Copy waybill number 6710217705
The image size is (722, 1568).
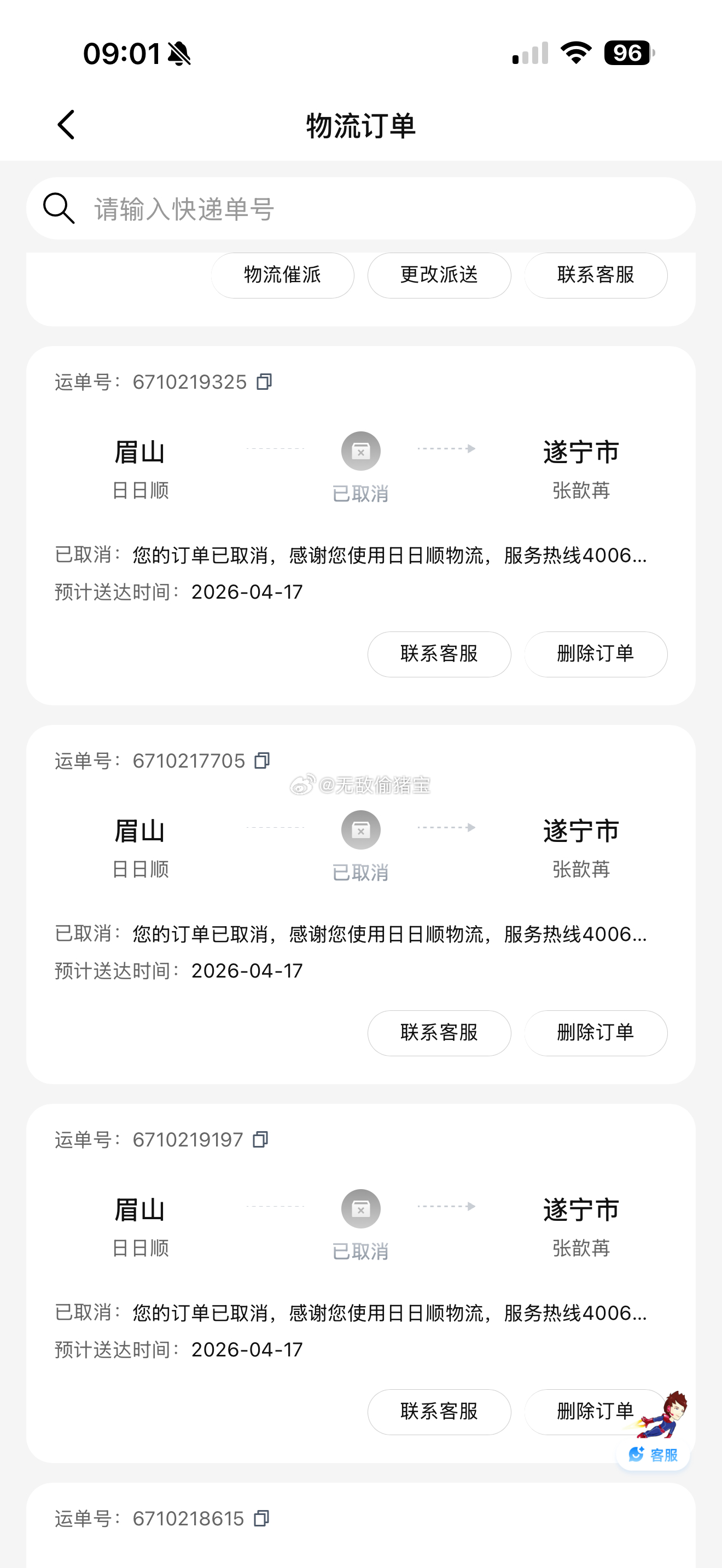click(x=263, y=760)
